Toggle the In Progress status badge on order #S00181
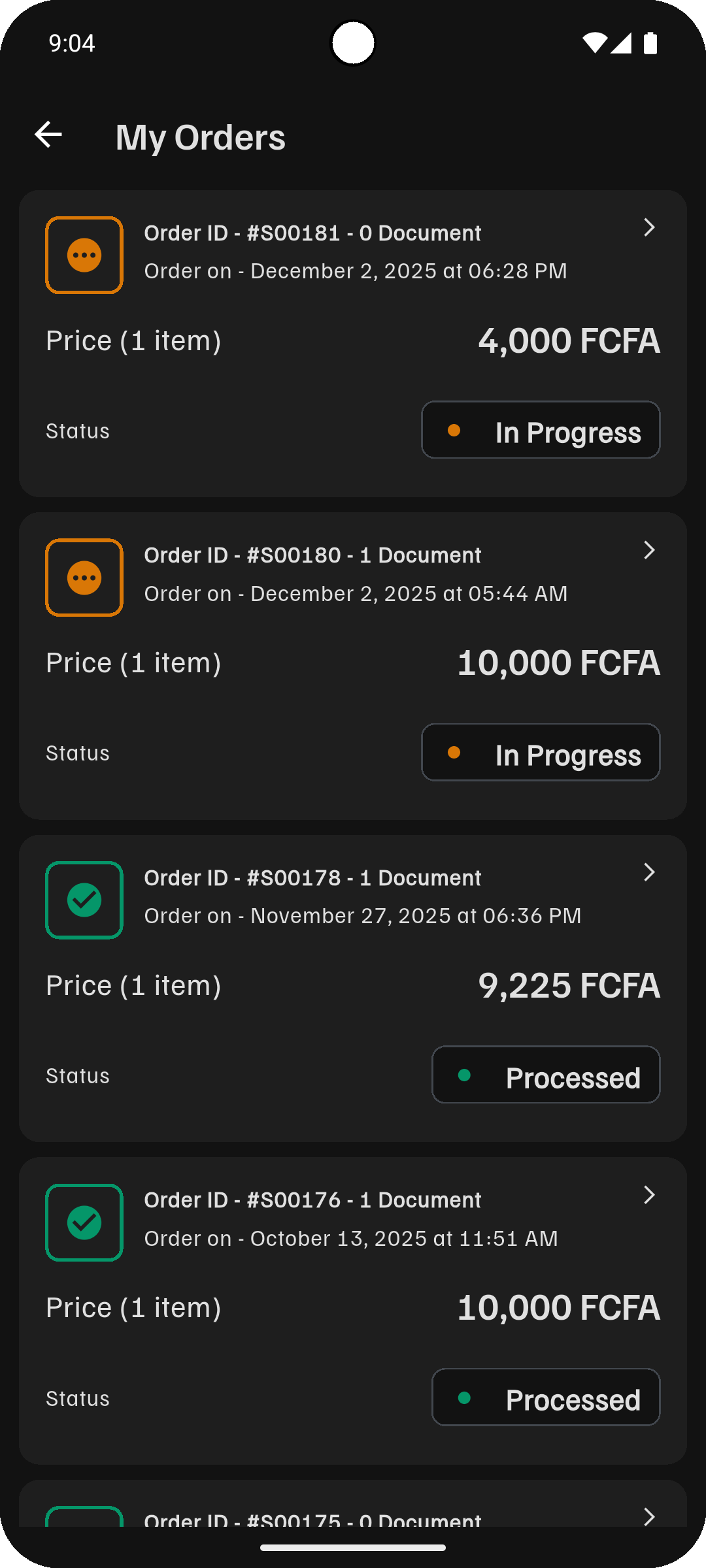The height and width of the screenshot is (1568, 706). 541,430
